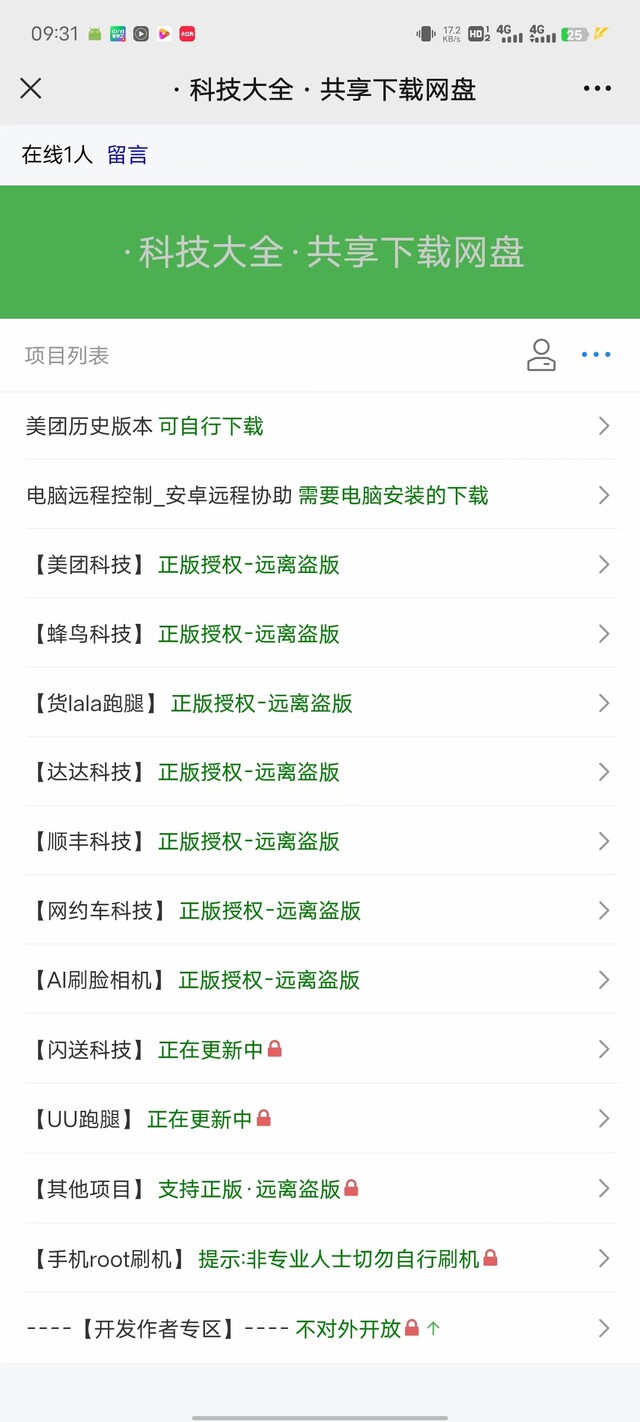Screen dimensions: 640x1422
Task: Close the page with the X icon
Action: 31,89
